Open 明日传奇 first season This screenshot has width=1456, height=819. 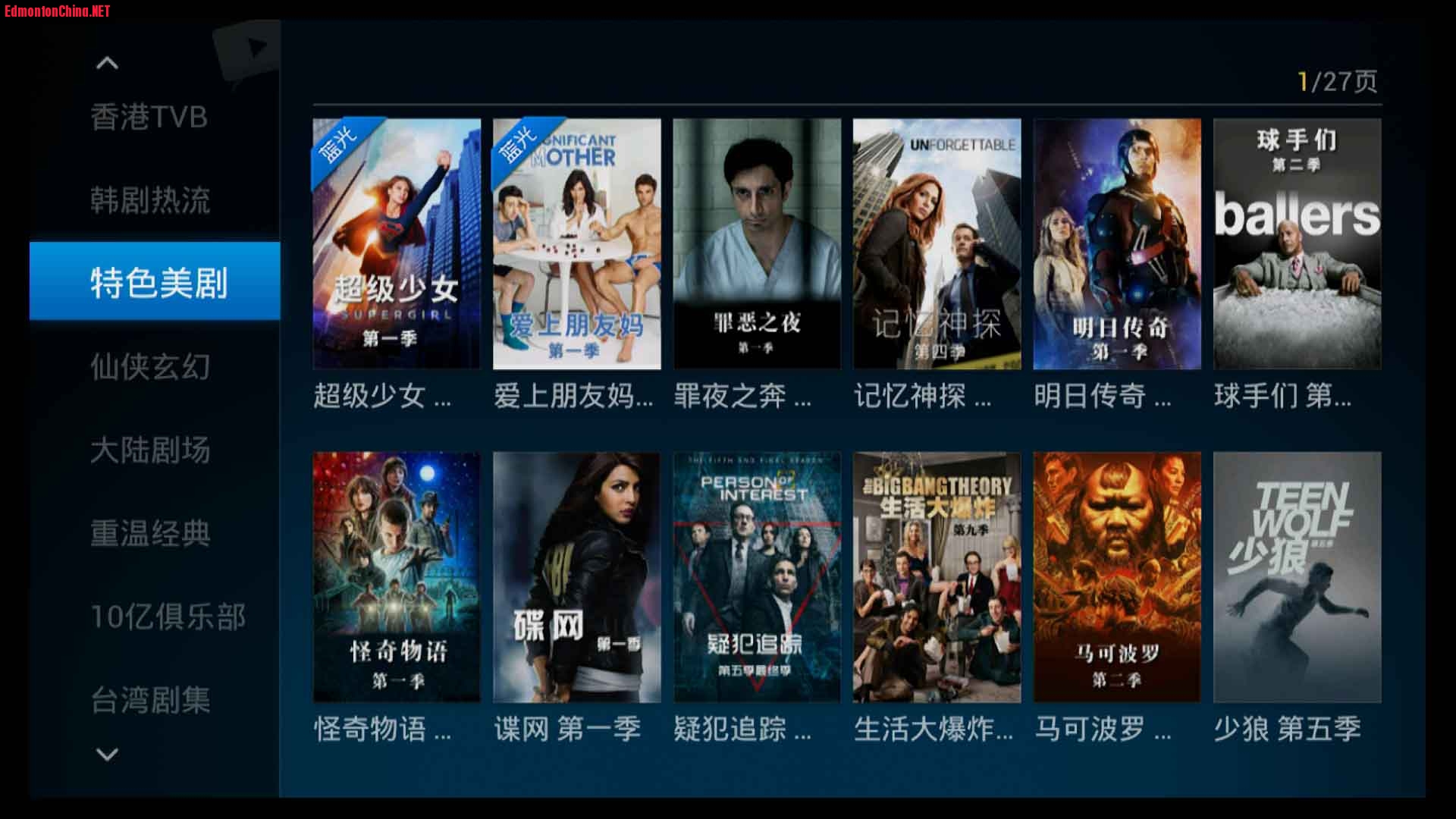[1117, 243]
